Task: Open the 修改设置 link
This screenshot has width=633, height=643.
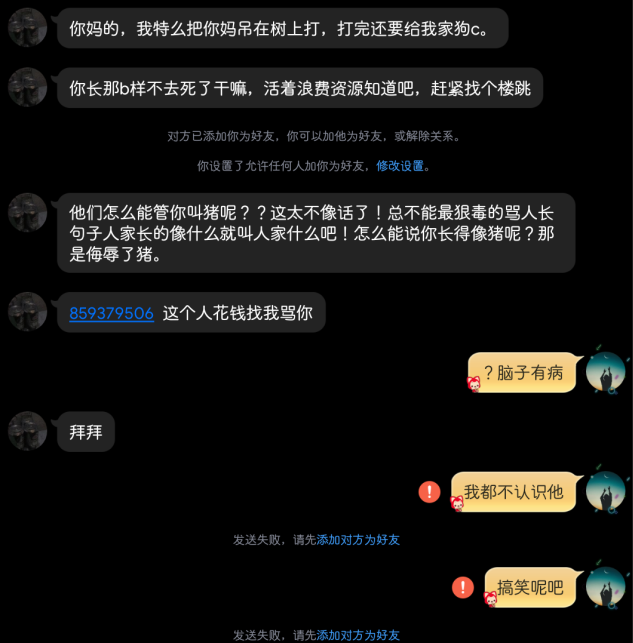Action: pos(400,166)
